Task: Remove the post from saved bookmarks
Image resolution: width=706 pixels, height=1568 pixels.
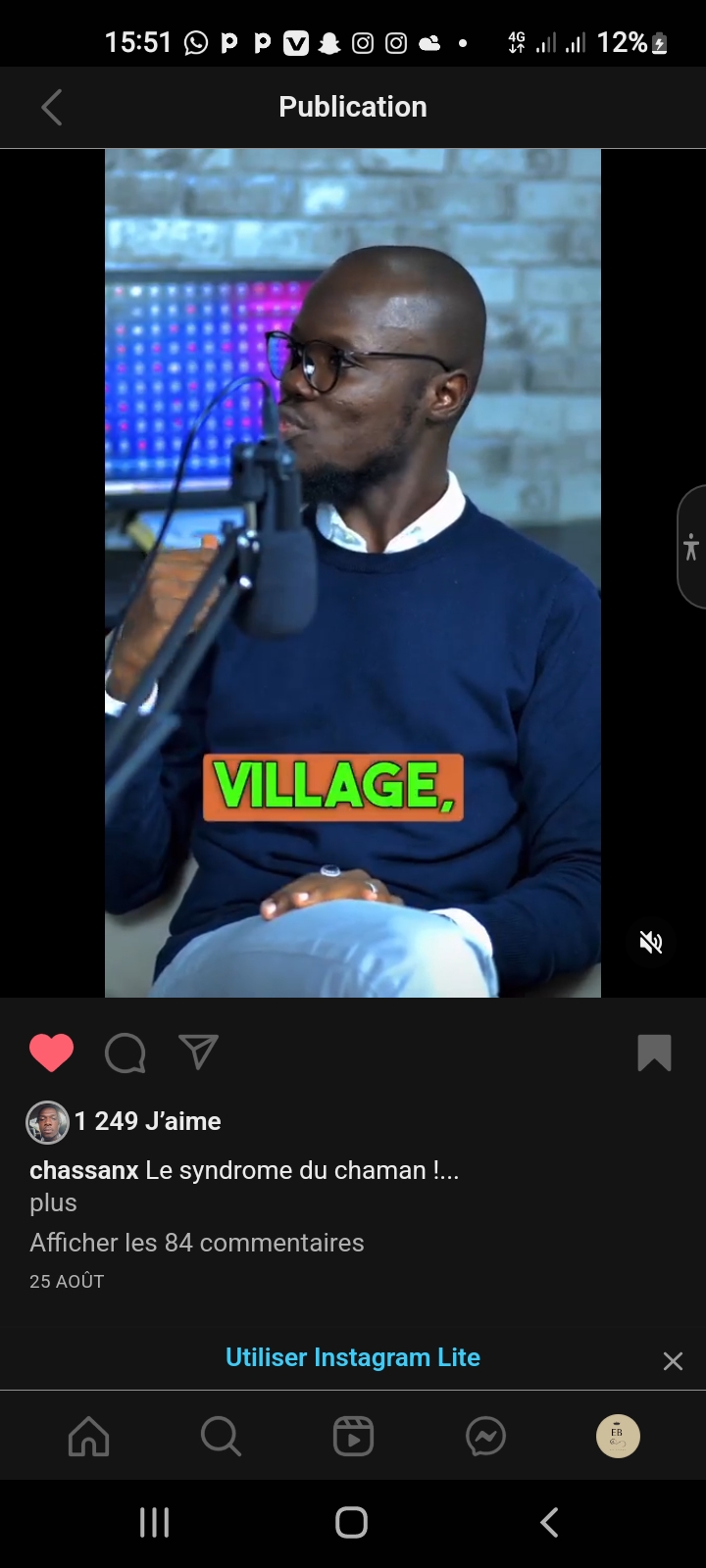Action: (654, 1053)
